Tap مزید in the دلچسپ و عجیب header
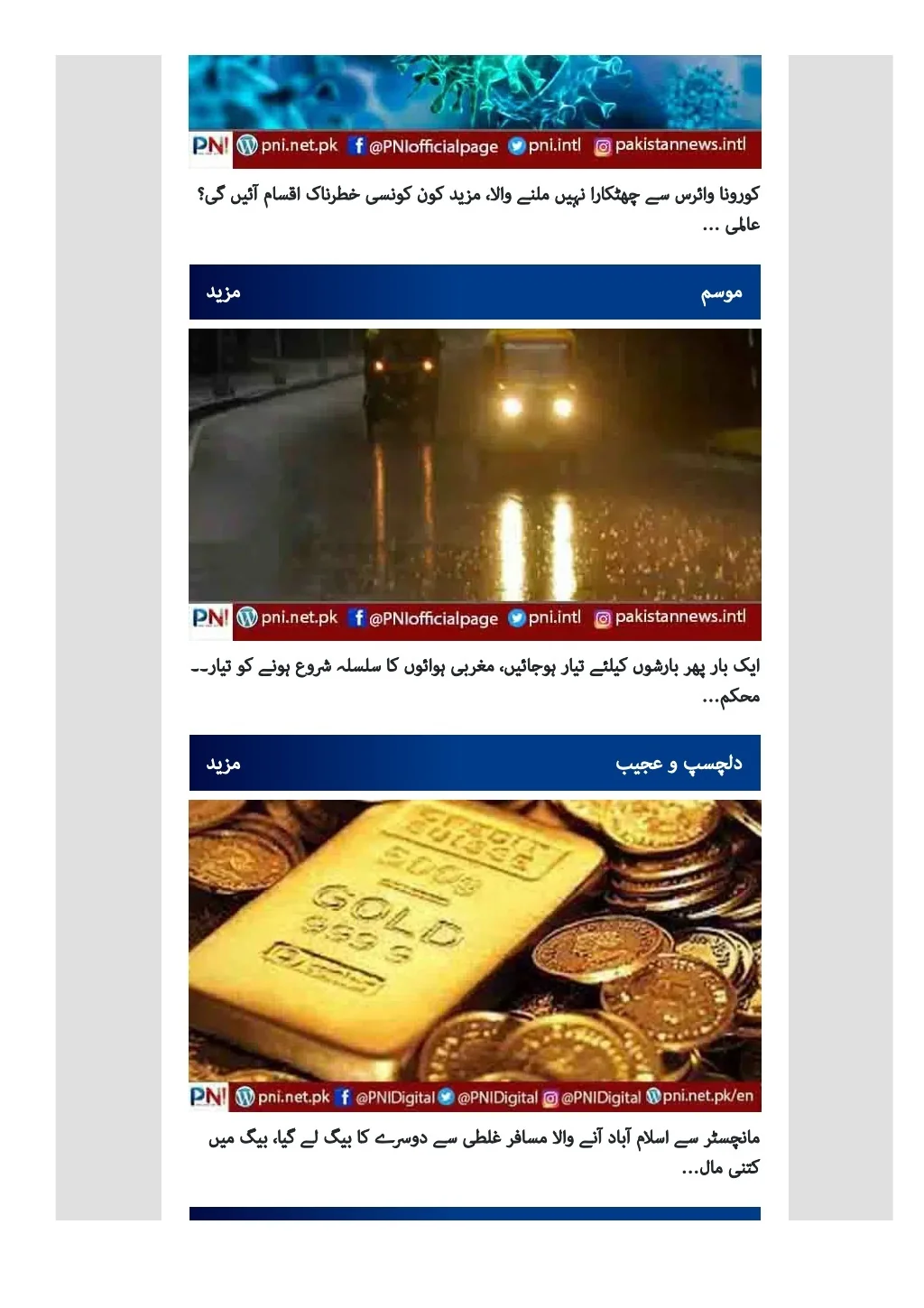This screenshot has width=924, height=1308. [x=223, y=764]
